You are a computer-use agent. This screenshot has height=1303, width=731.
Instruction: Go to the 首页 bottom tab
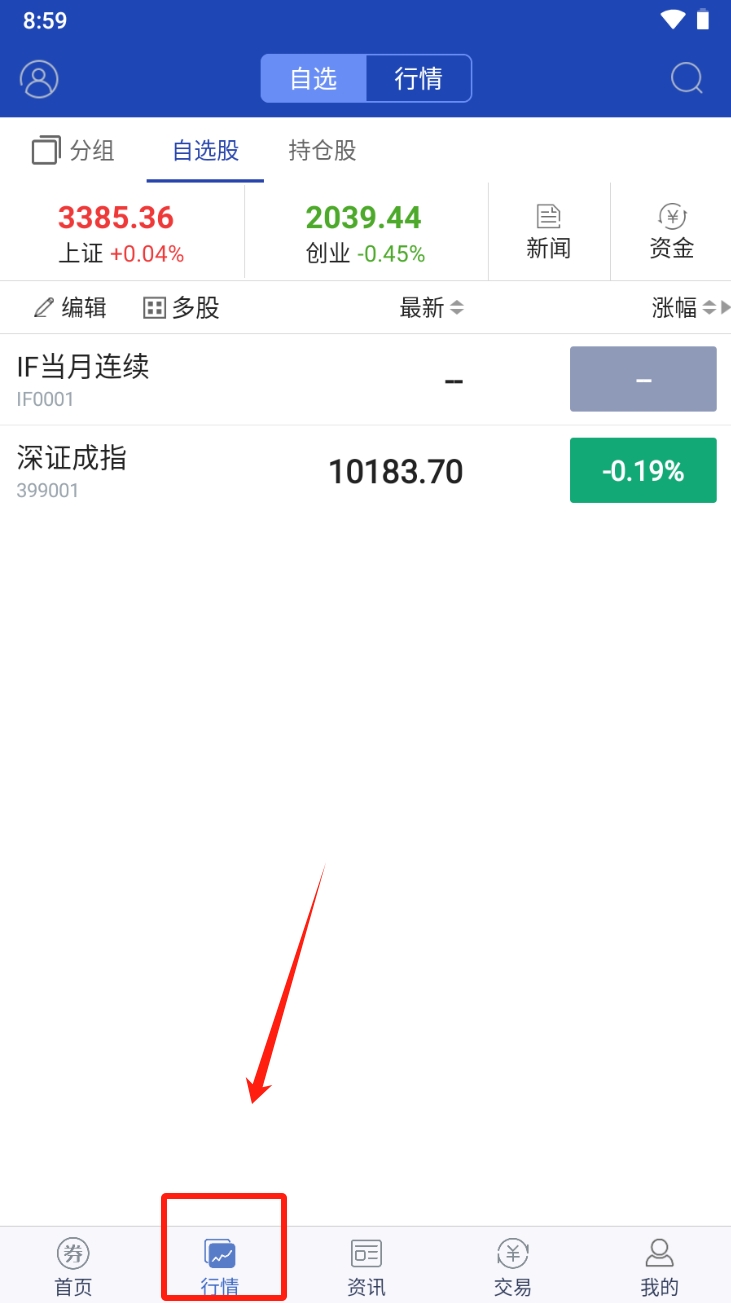pos(73,1266)
